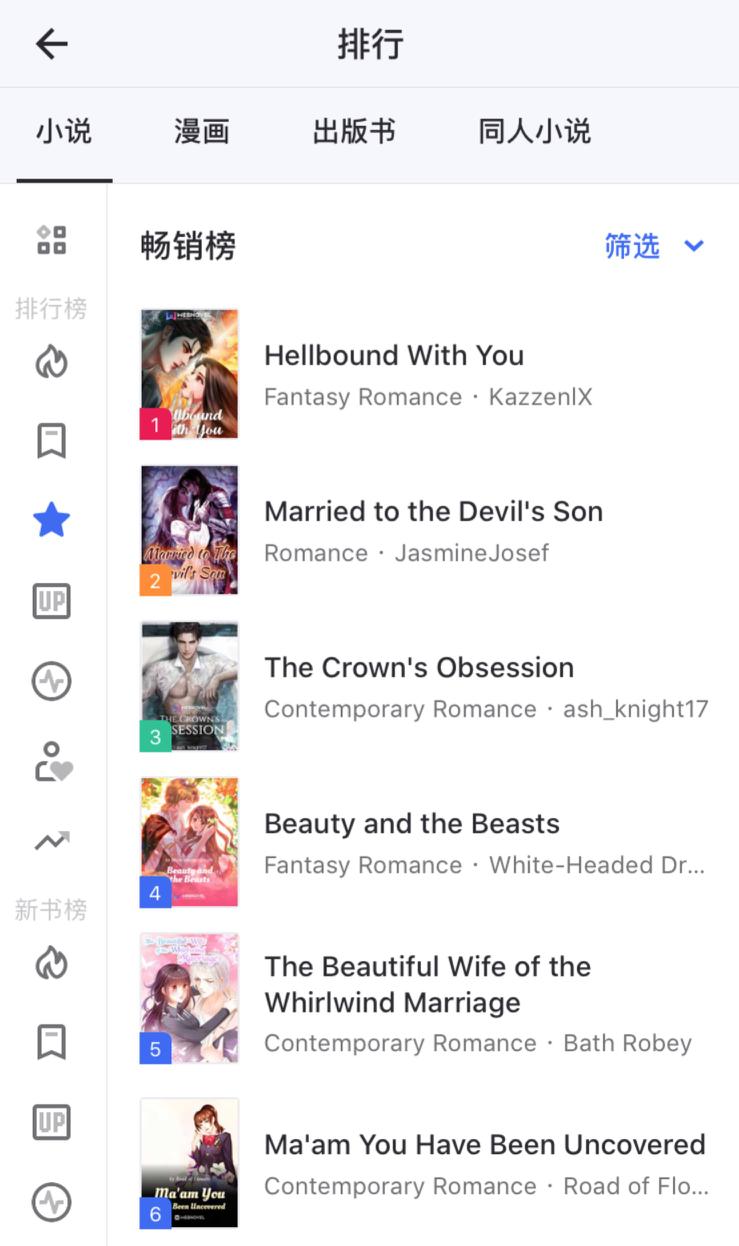Open Ma'am You Have Been Uncovered
The width and height of the screenshot is (739, 1246).
click(x=485, y=1144)
